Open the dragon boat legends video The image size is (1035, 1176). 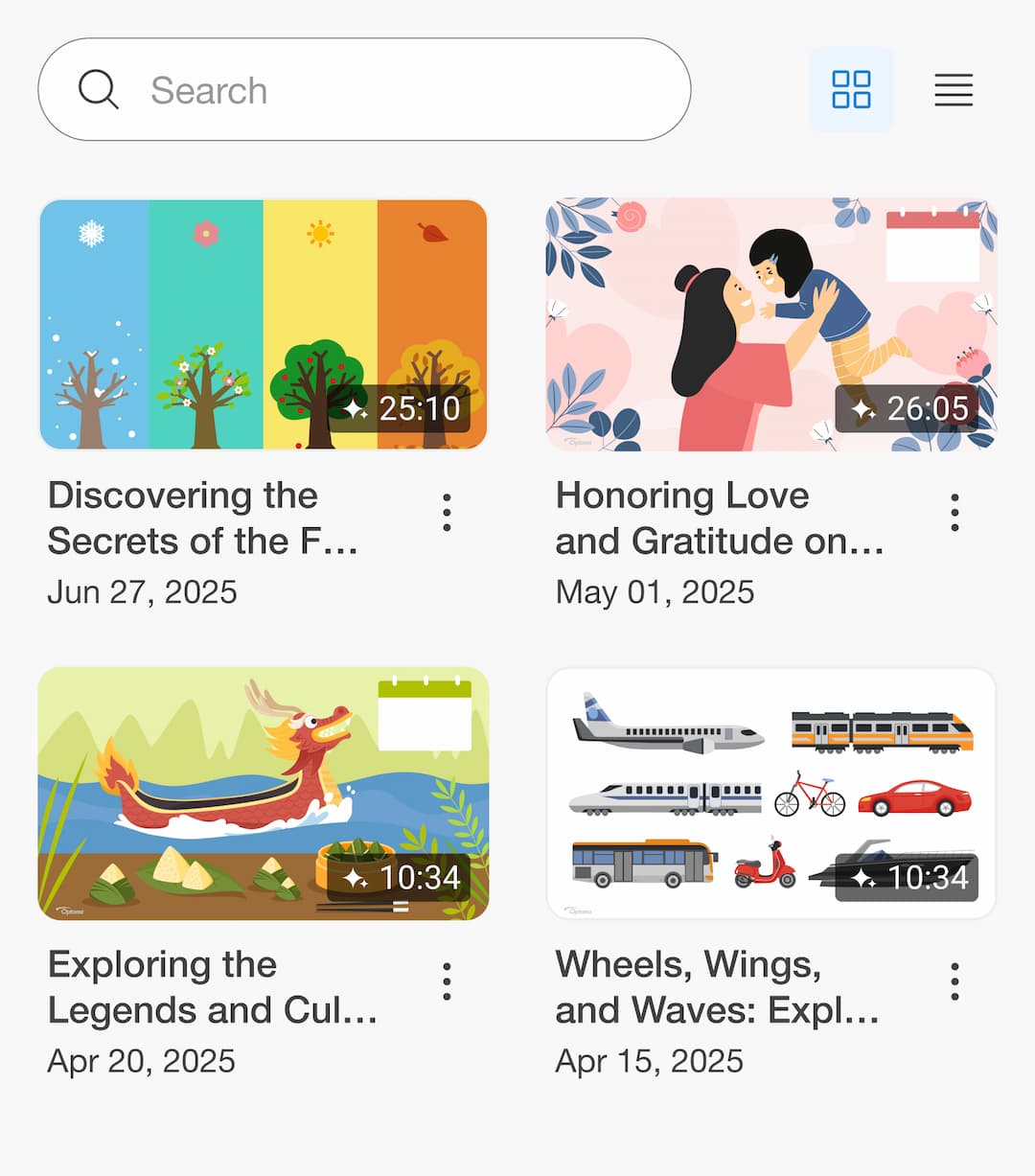coord(264,794)
